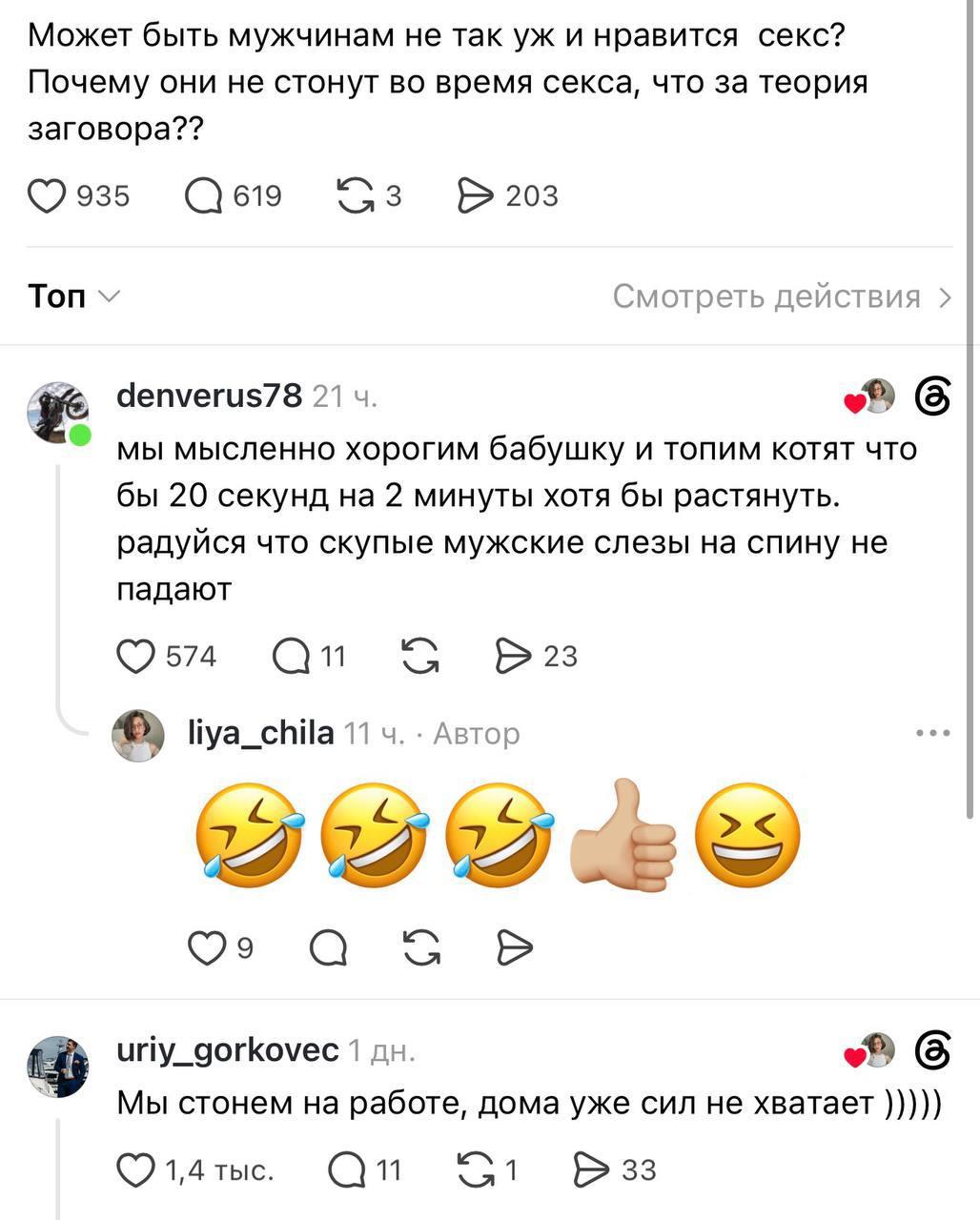Open the three-dot menu on liya_chila's reply
Screen dimensions: 980x1220
pos(932,733)
